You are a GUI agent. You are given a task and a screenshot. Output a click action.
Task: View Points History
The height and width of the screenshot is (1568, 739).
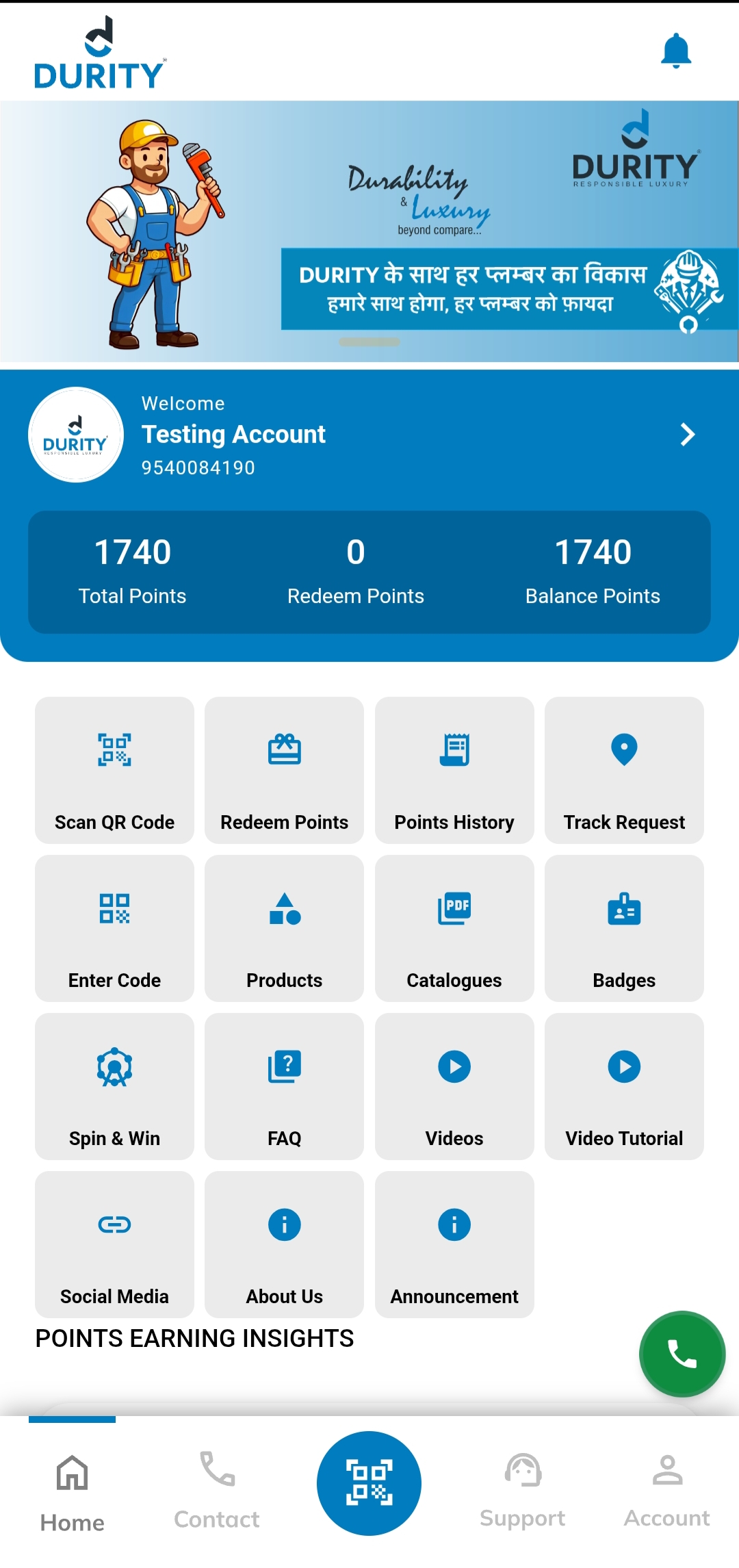454,770
